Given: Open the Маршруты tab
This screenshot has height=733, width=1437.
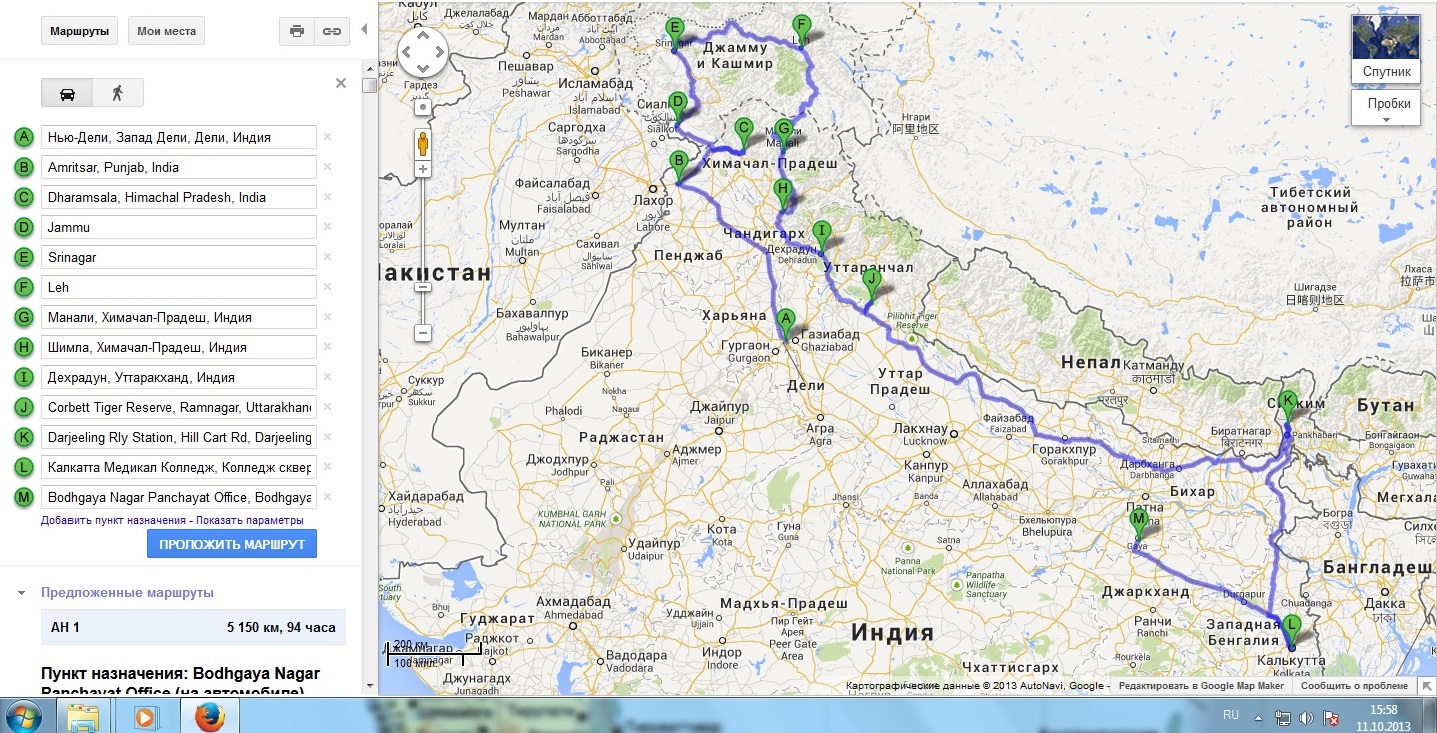Looking at the screenshot, I should (79, 31).
